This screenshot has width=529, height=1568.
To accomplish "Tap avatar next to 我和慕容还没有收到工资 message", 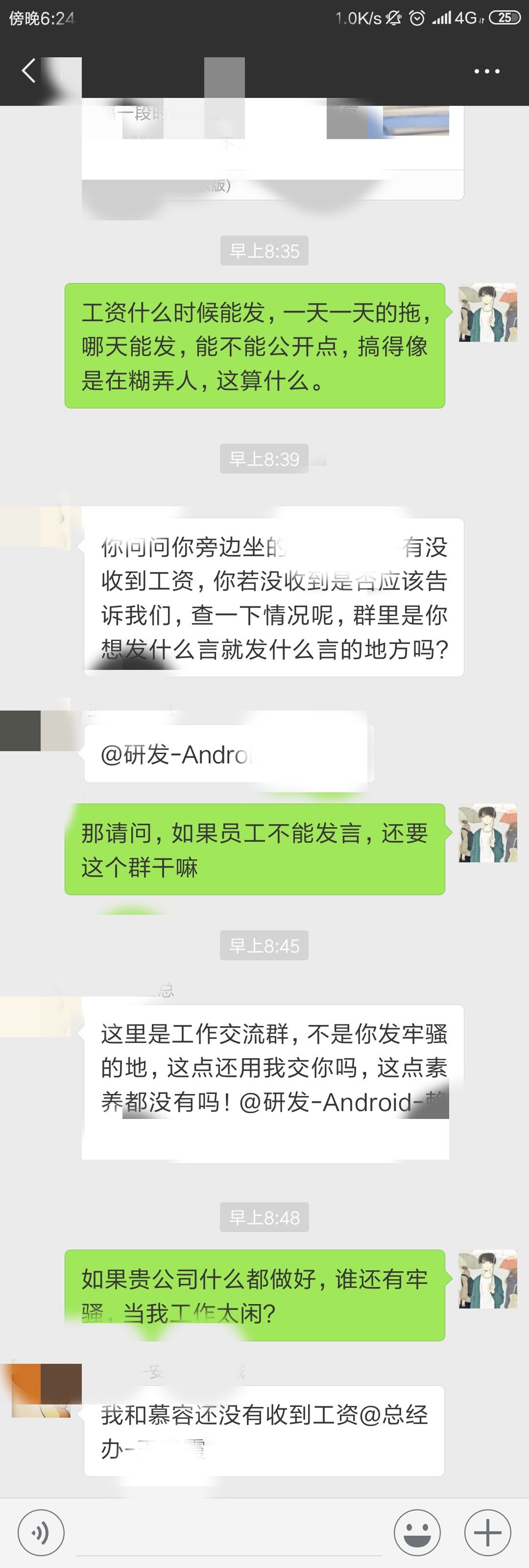I will [42, 1390].
